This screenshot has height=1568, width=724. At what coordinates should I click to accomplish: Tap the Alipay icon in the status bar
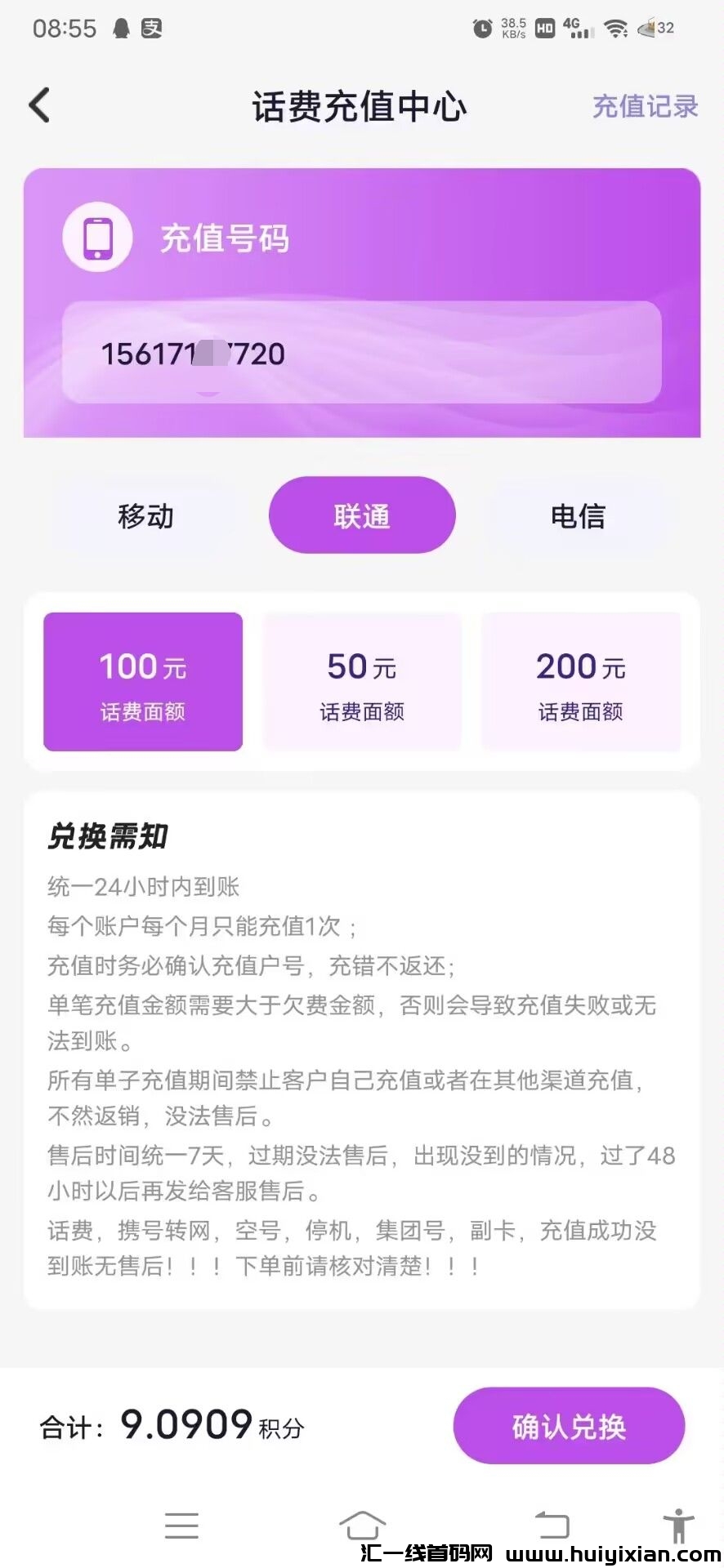click(x=151, y=27)
